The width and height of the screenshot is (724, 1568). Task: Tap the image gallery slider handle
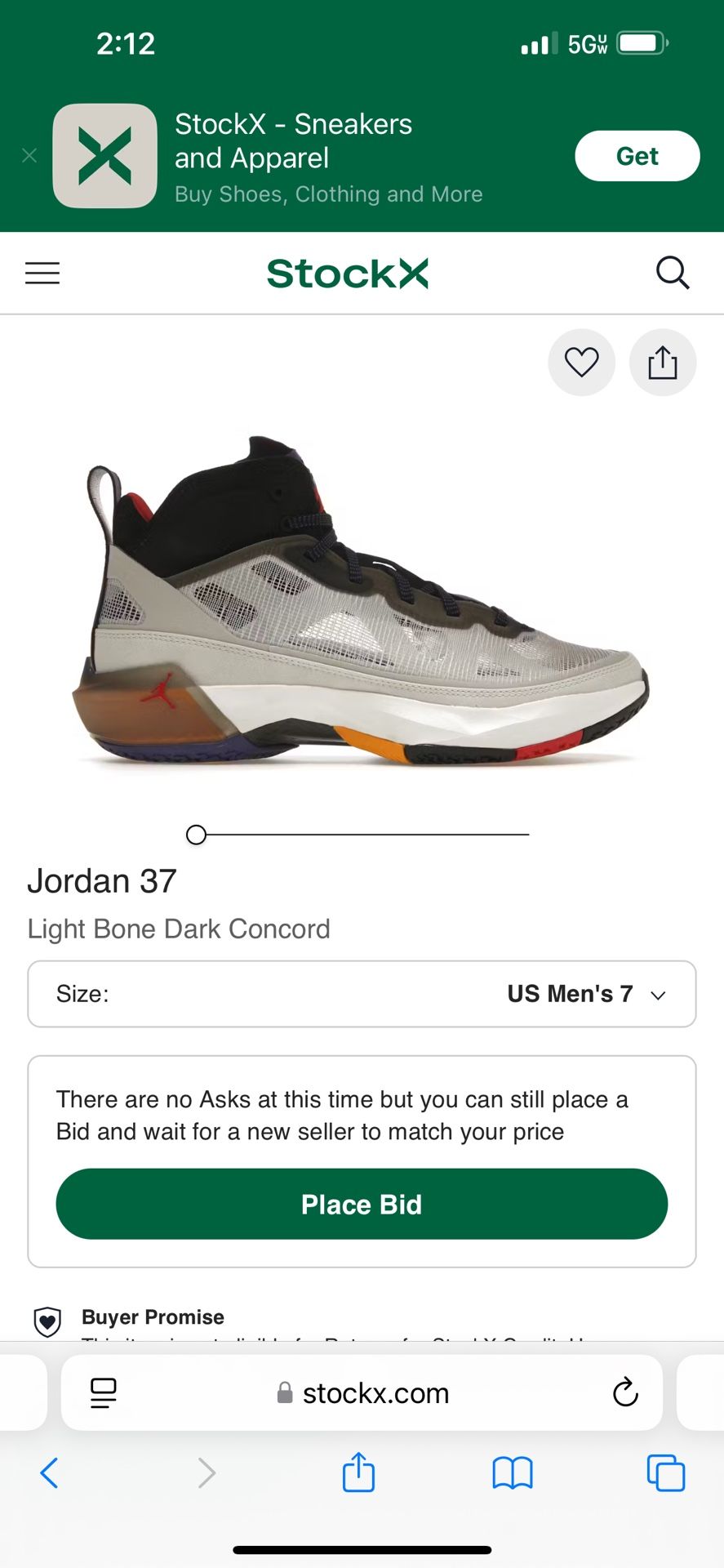pyautogui.click(x=196, y=835)
